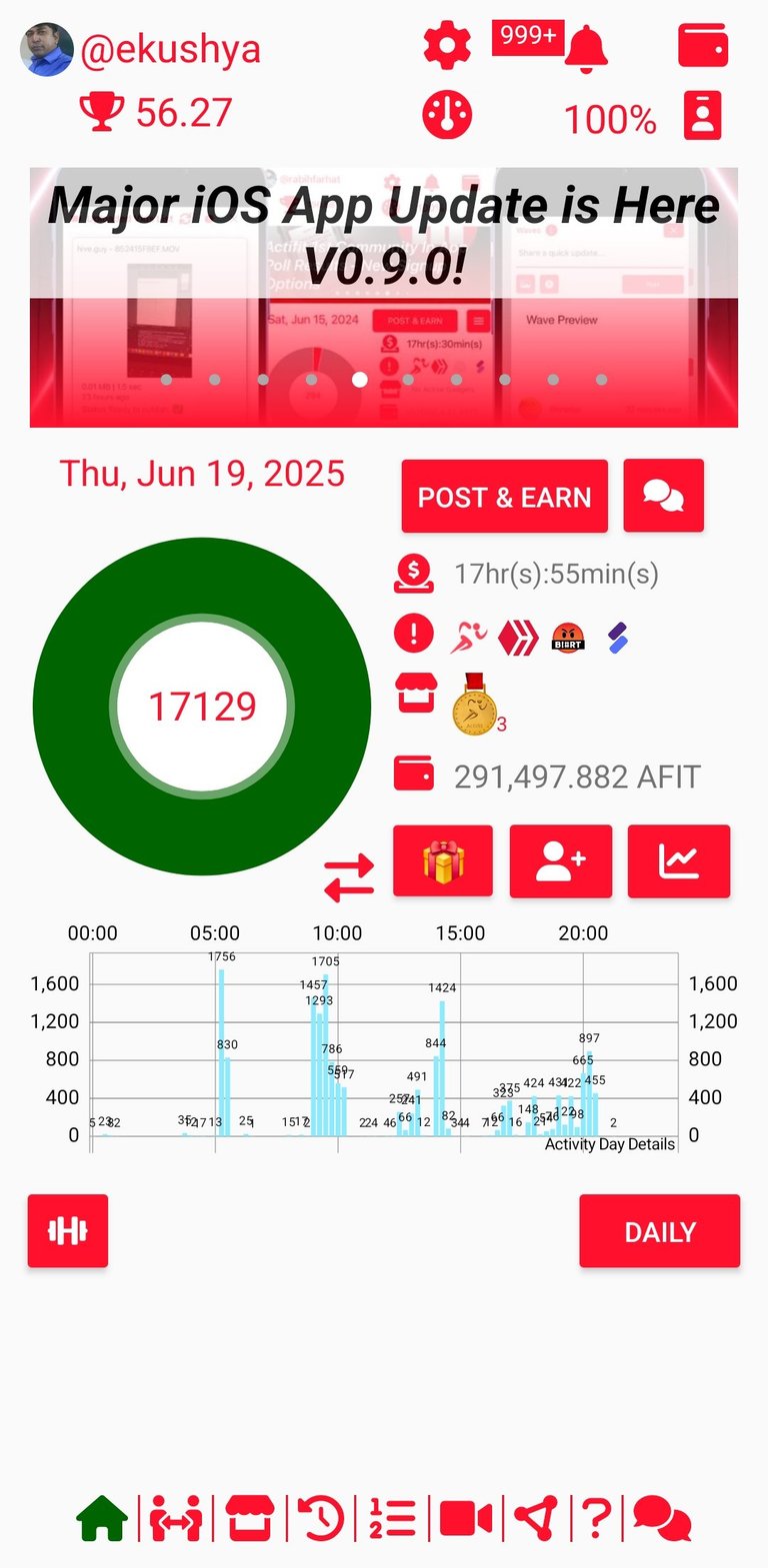Open the help question mark tab
Image resolution: width=768 pixels, height=1568 pixels.
596,1520
